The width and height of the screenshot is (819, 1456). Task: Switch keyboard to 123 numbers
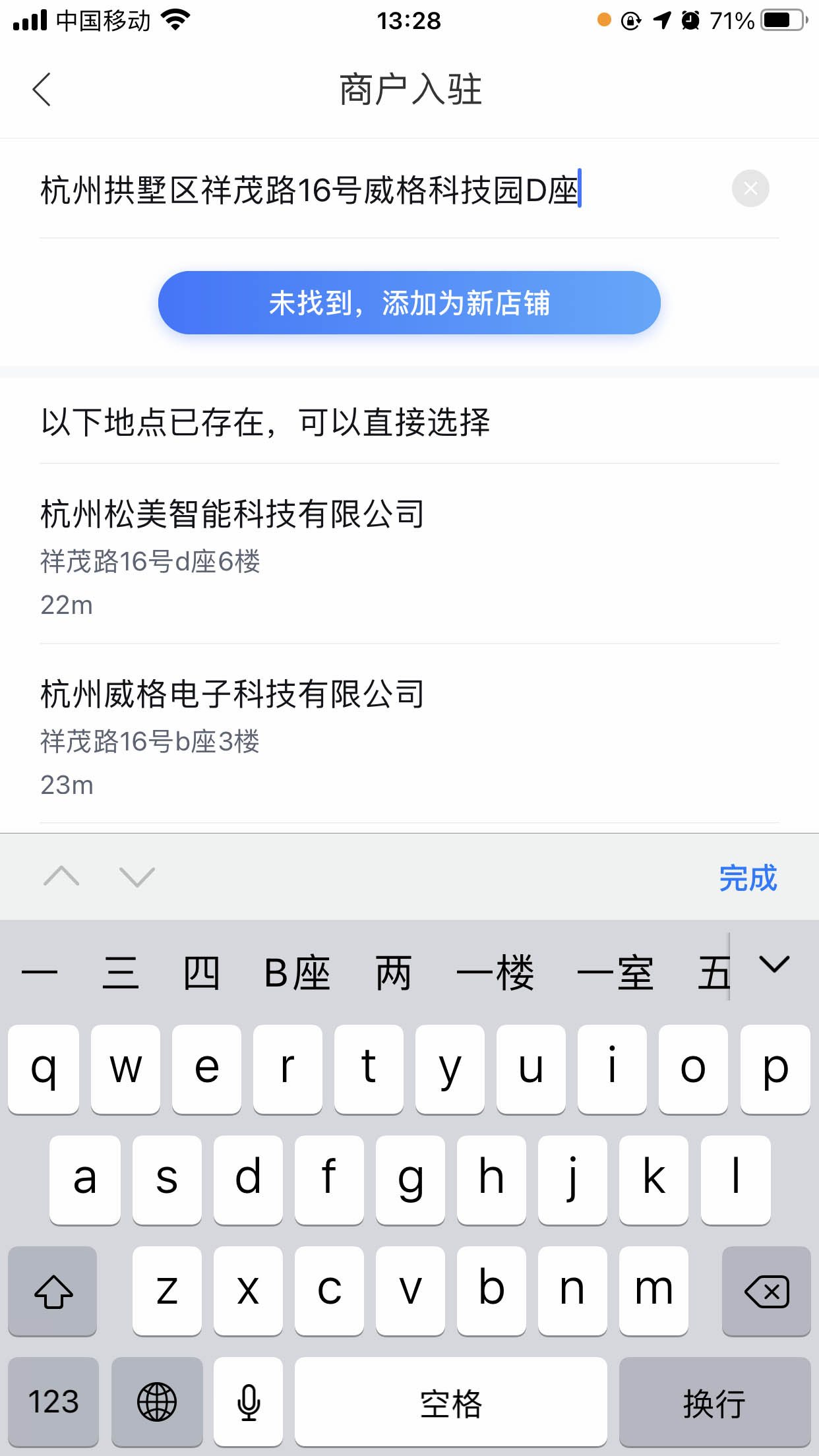[53, 1401]
